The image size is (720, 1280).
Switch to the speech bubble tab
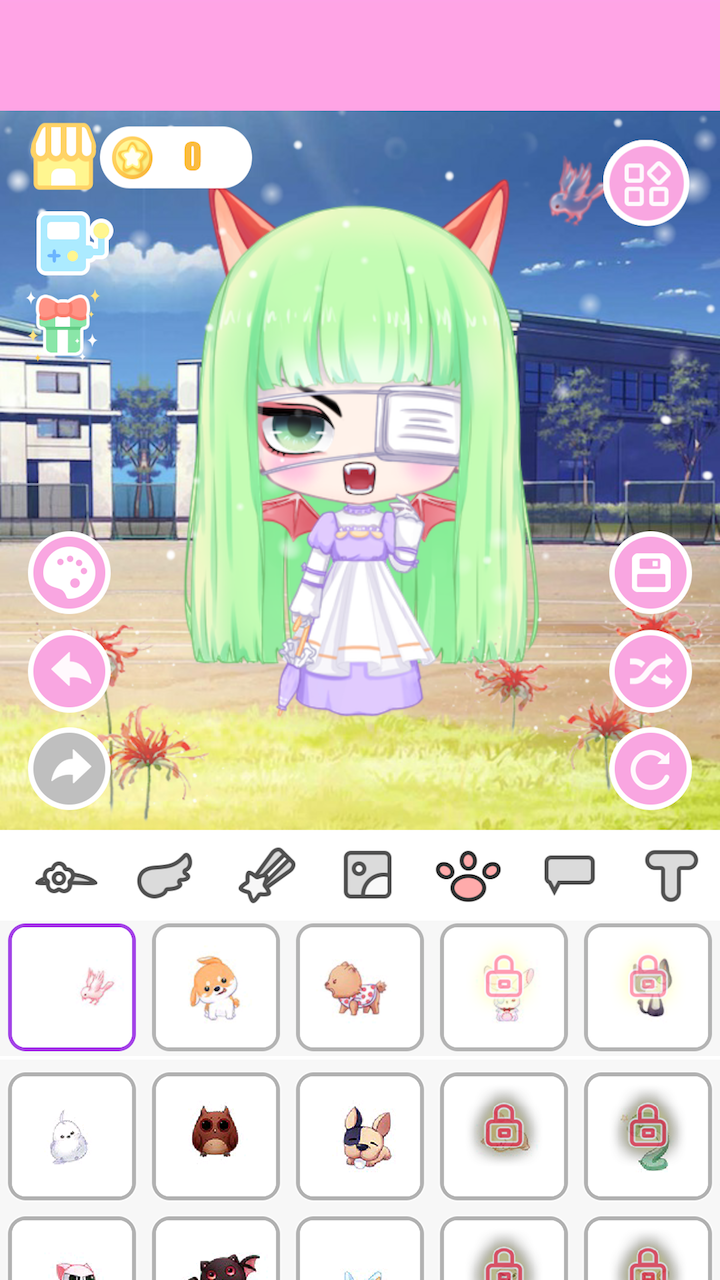569,876
